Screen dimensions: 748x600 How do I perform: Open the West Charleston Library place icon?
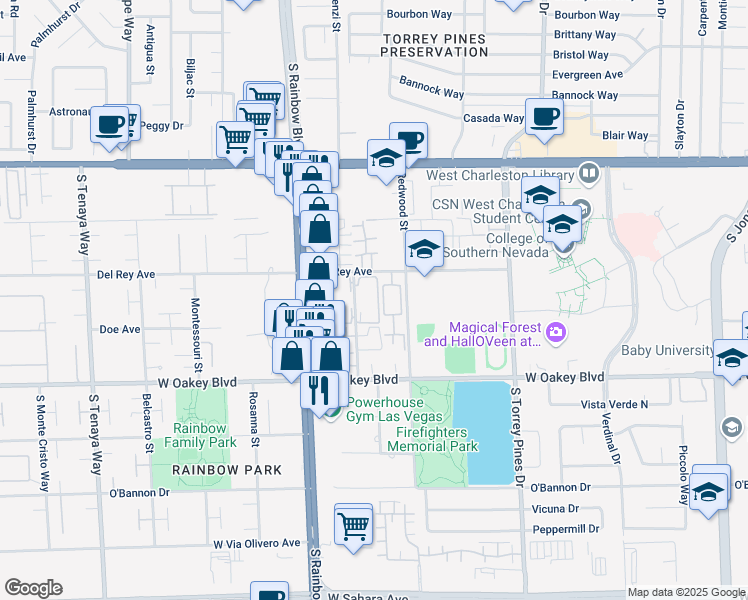tap(590, 172)
